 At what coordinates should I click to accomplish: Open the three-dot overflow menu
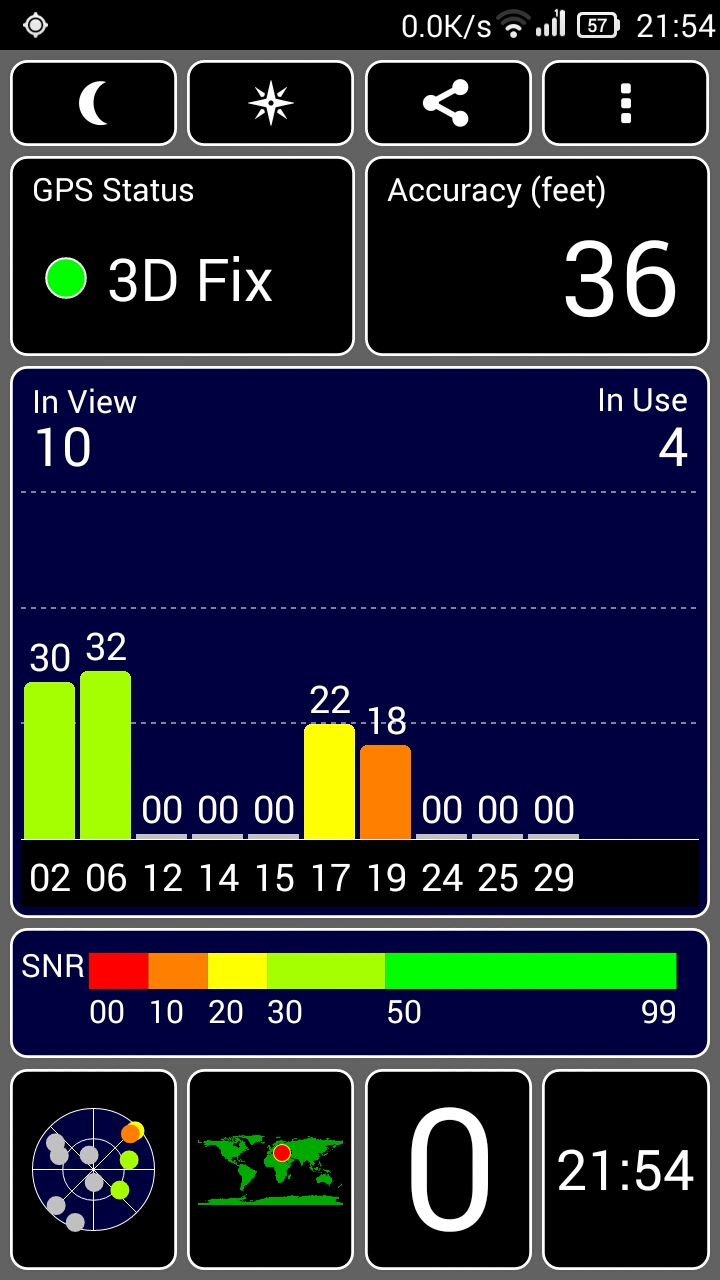click(626, 104)
